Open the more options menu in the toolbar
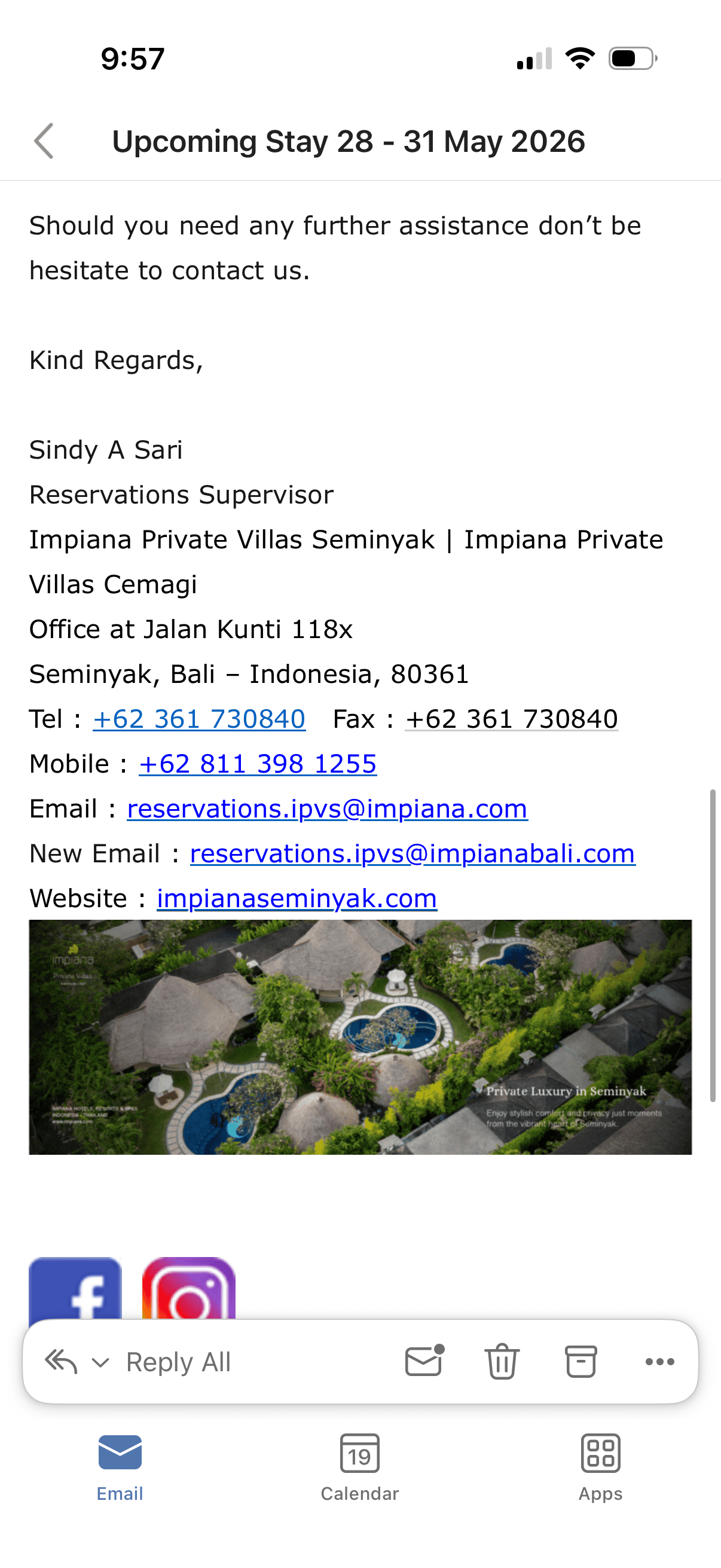This screenshot has height=1568, width=721. (x=660, y=1362)
